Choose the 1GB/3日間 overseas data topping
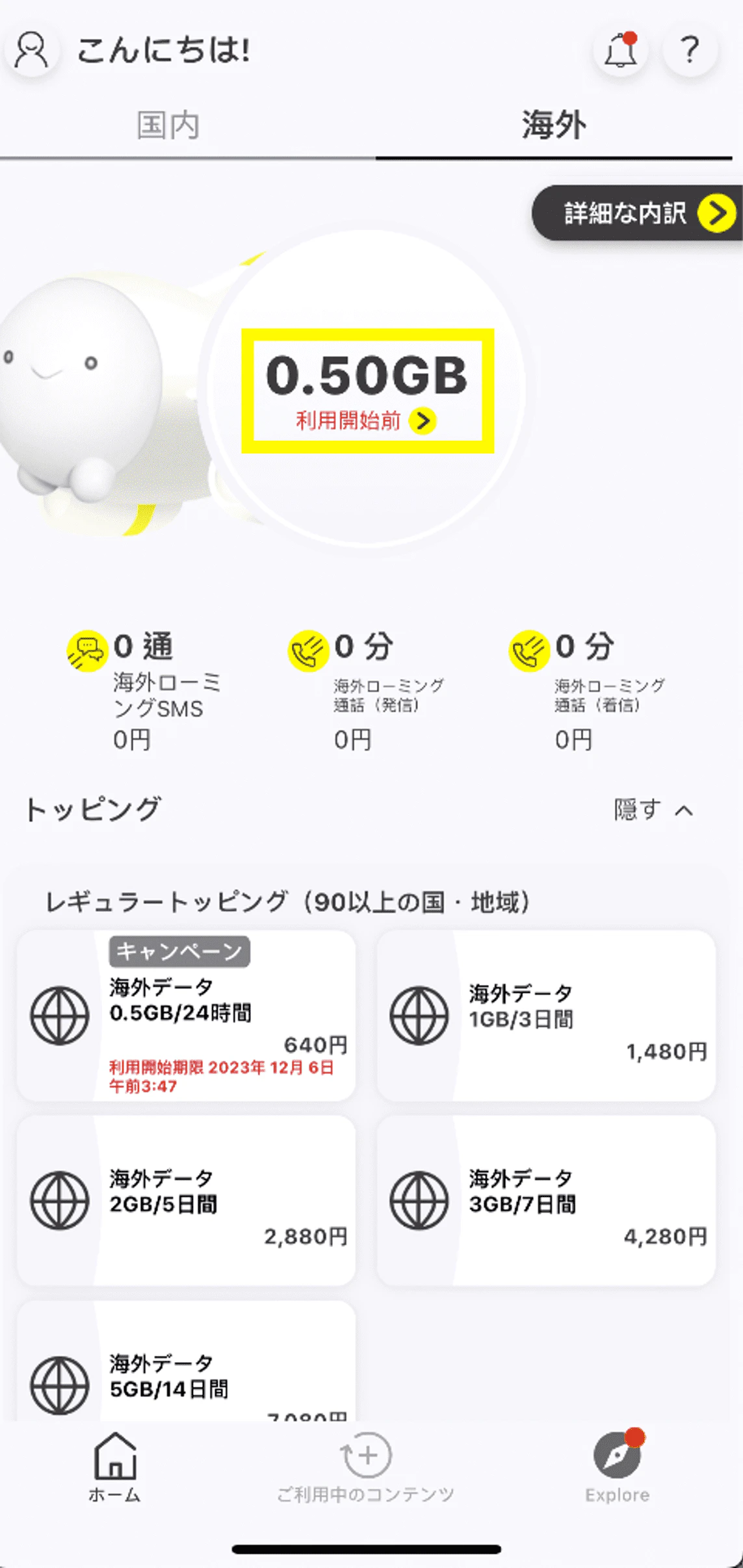 [546, 1016]
